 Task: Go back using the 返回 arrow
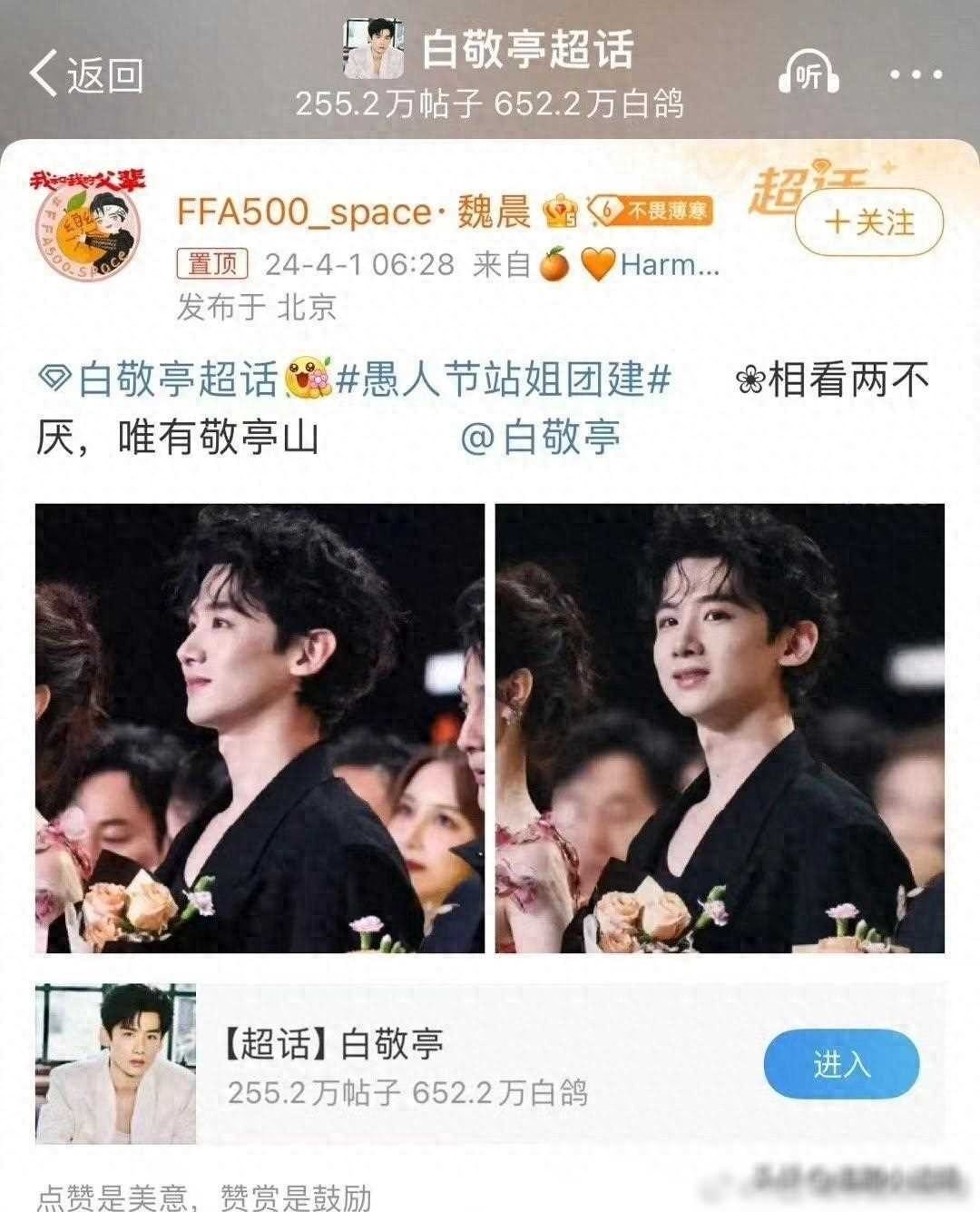tap(85, 74)
